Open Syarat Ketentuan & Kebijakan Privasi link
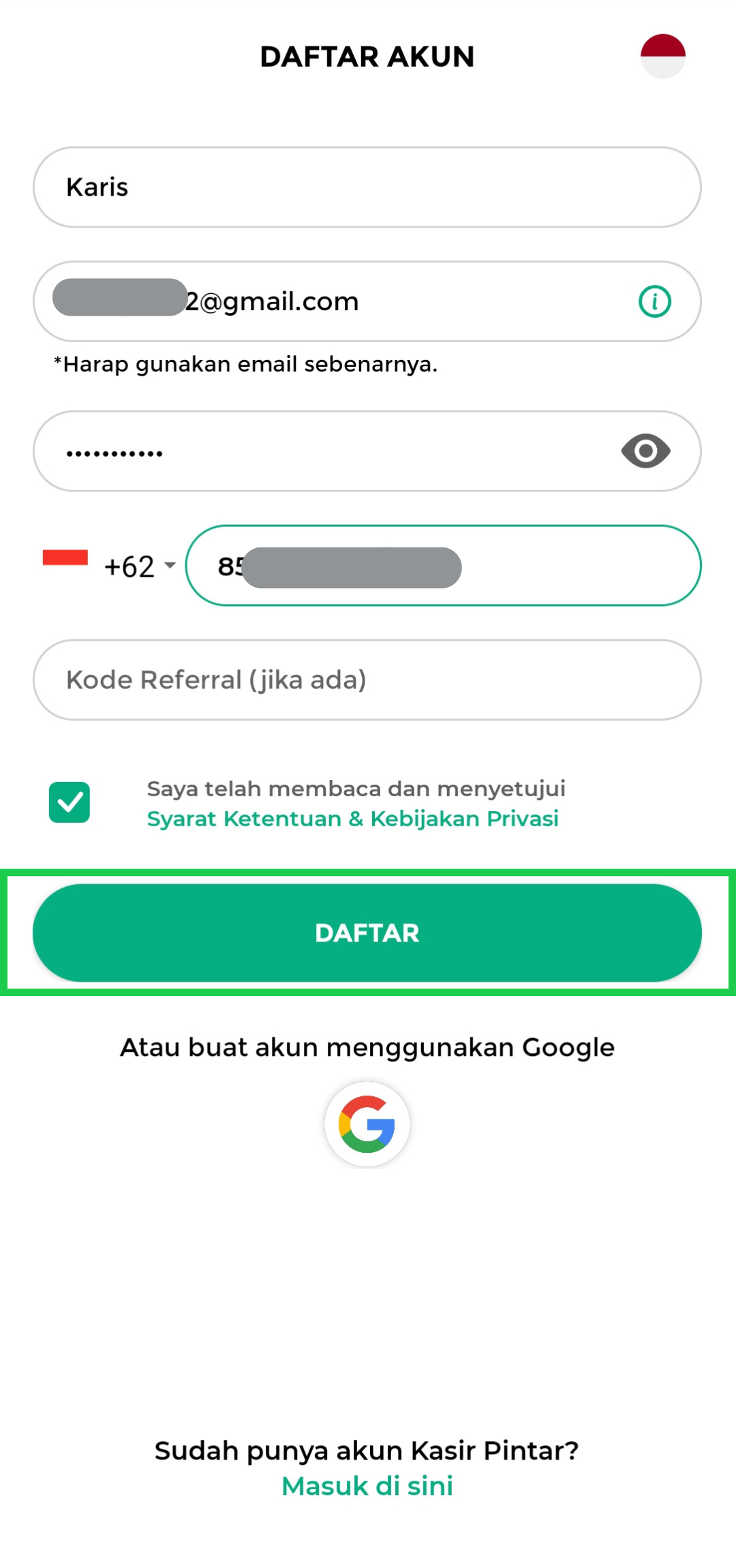This screenshot has height=1568, width=736. point(352,819)
